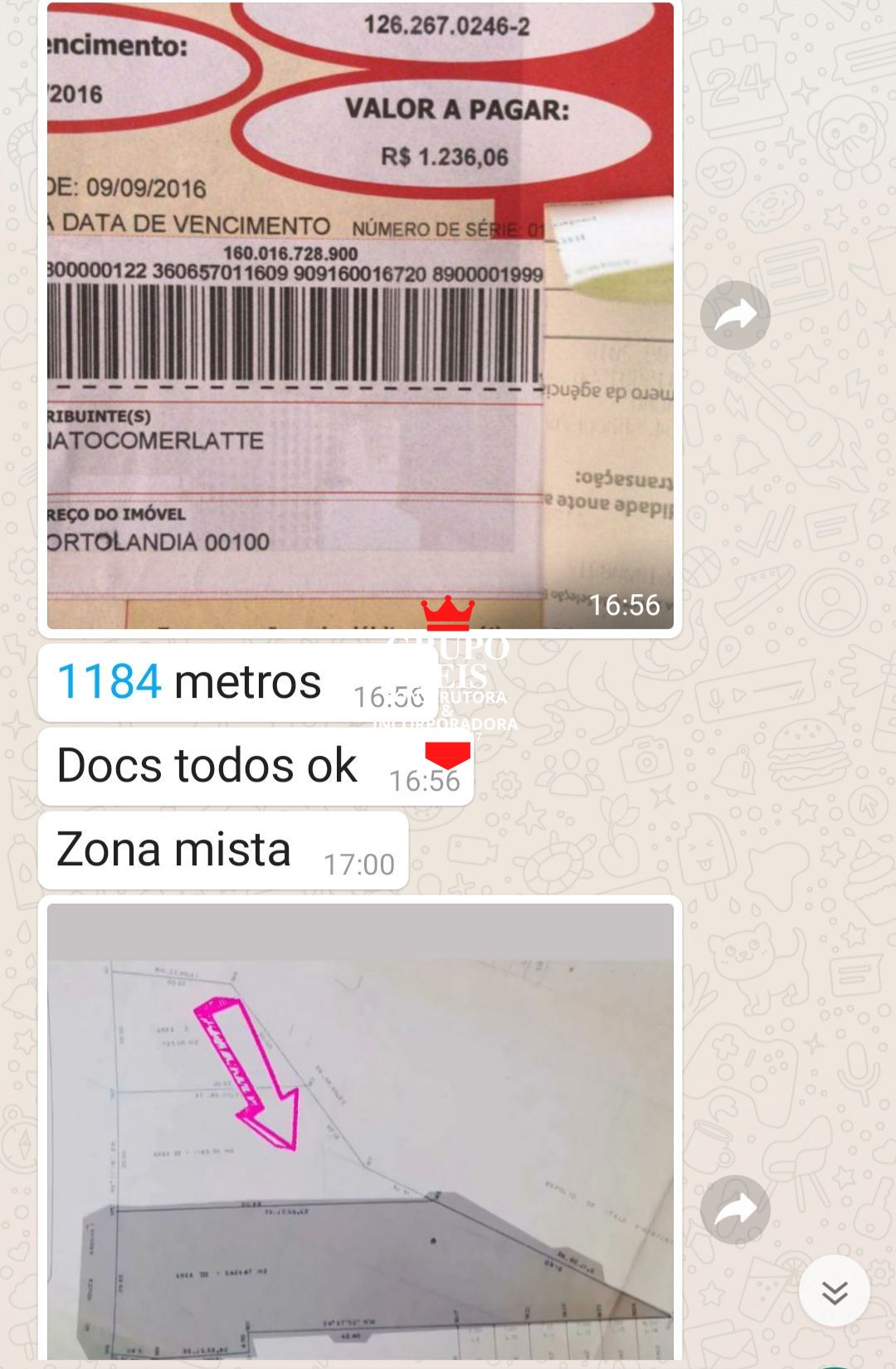The width and height of the screenshot is (896, 1369).
Task: Jump to the latest messages
Action: [834, 1291]
